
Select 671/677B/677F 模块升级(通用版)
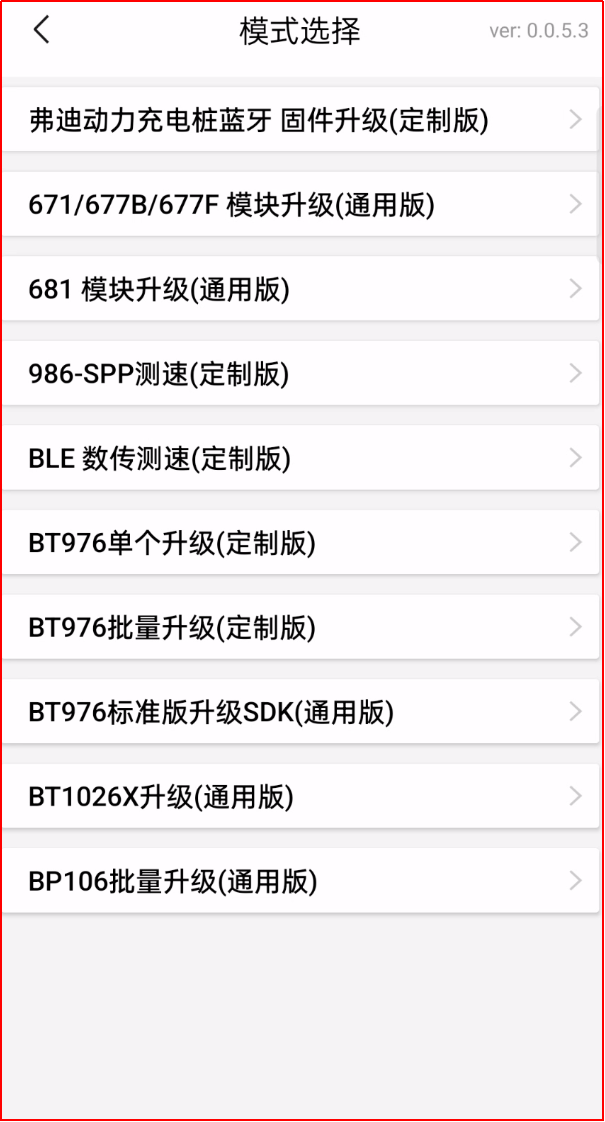point(300,205)
